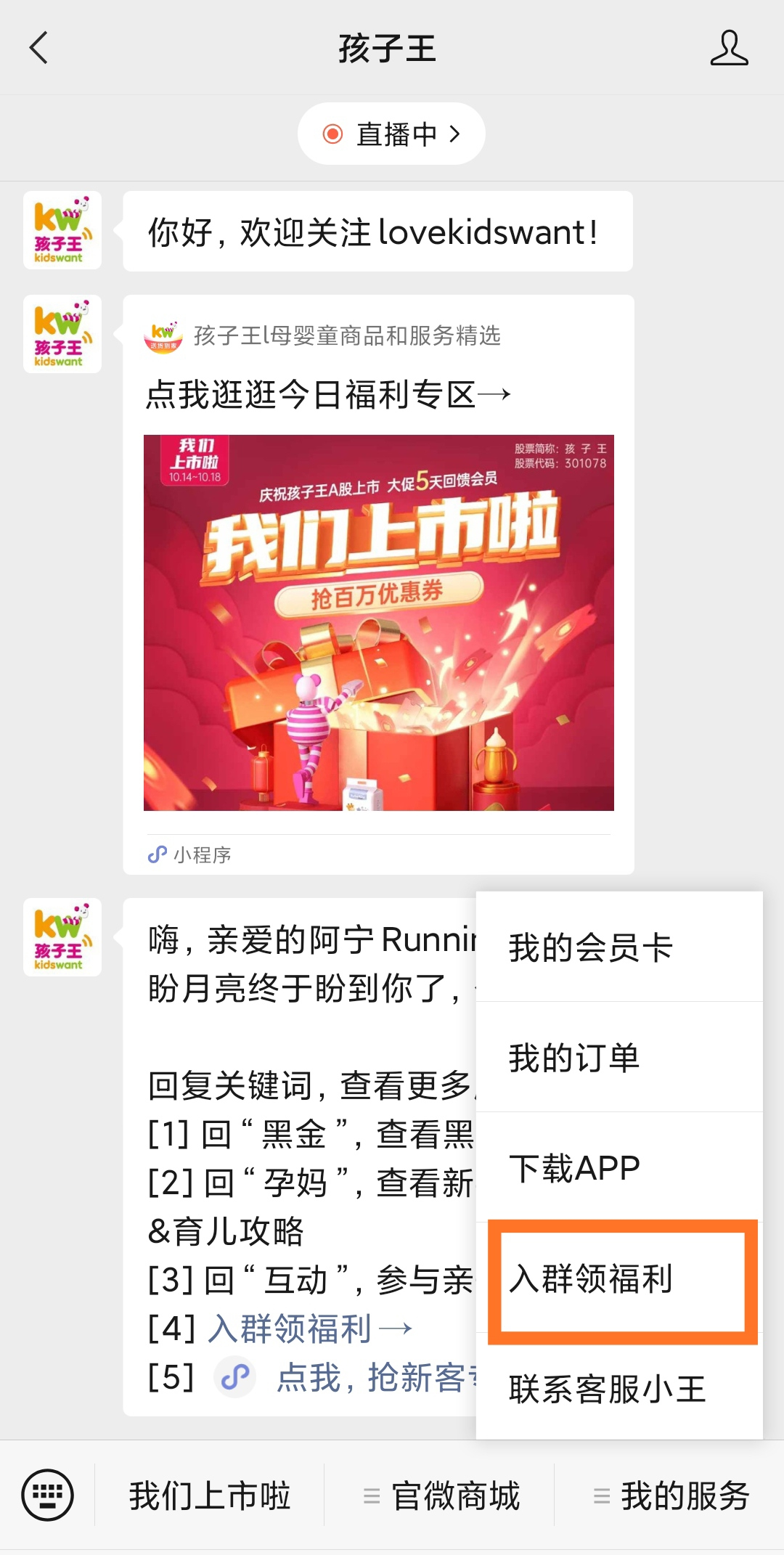Open the 我们上市啦 bottom menu

[x=210, y=1496]
